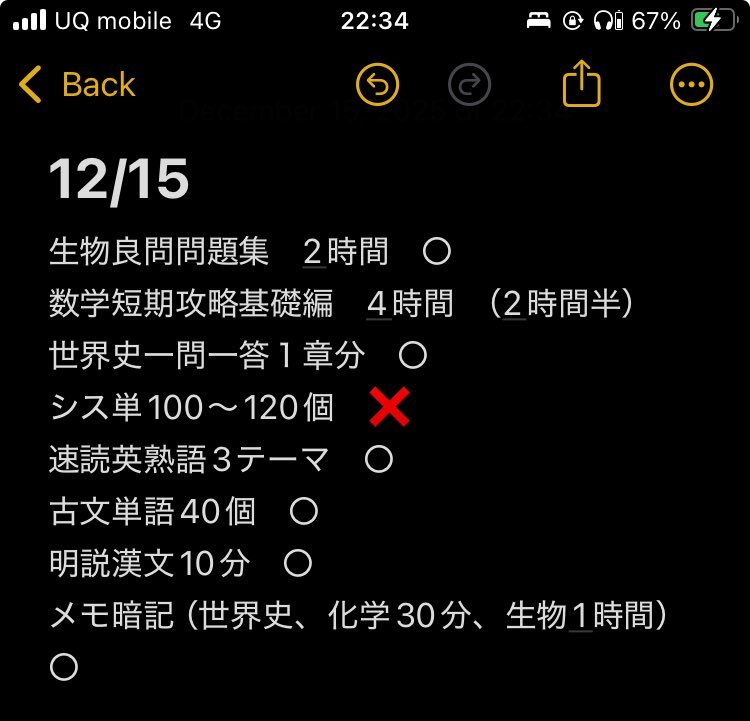Go back to the notes list
The height and width of the screenshot is (721, 750).
click(77, 85)
